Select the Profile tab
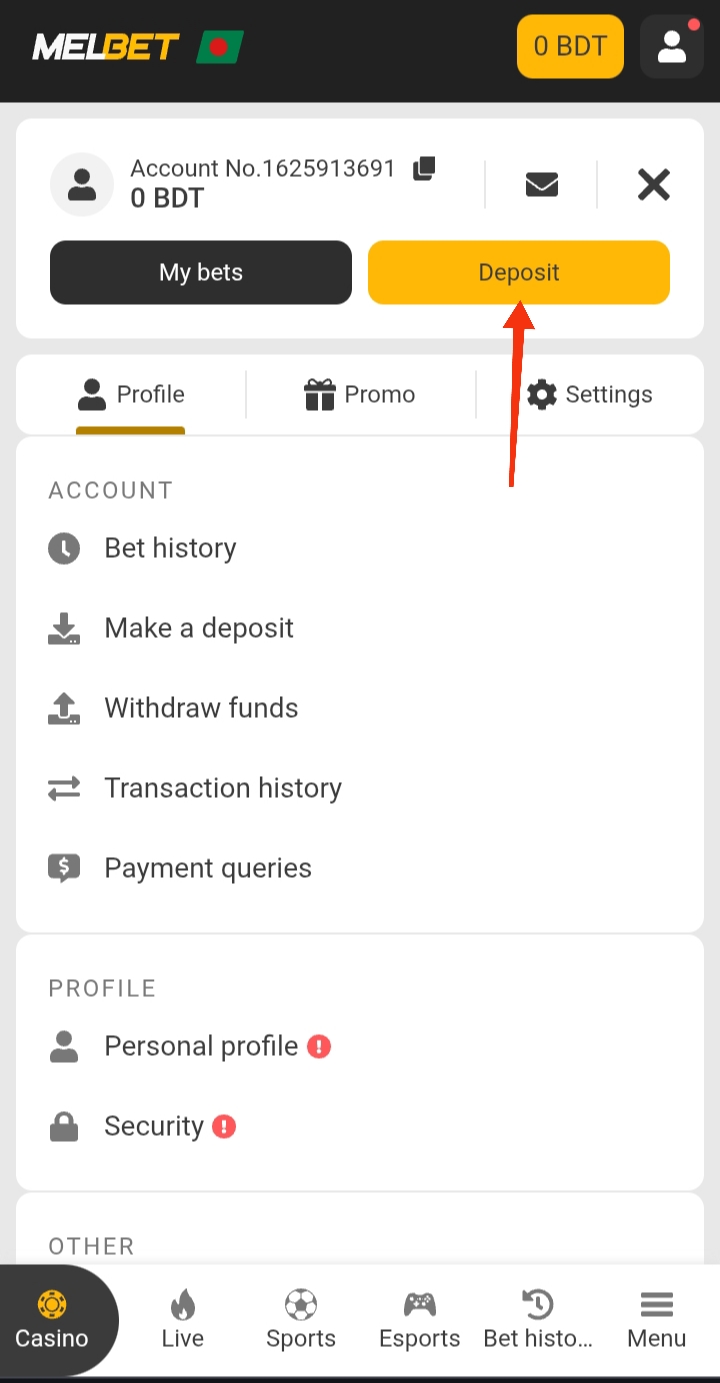Screen dimensions: 720x1383 point(131,394)
